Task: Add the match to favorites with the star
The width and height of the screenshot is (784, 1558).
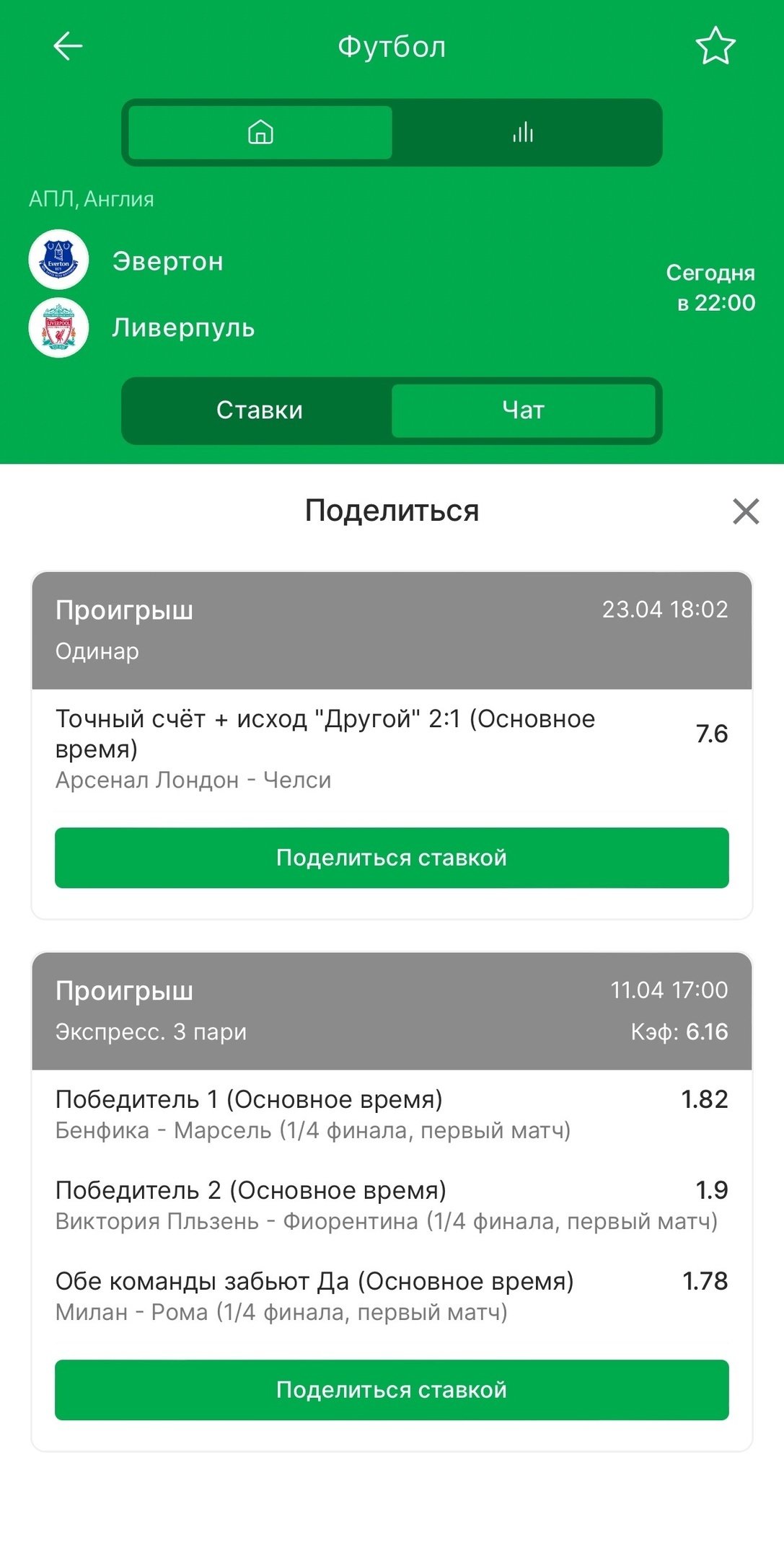Action: 715,47
